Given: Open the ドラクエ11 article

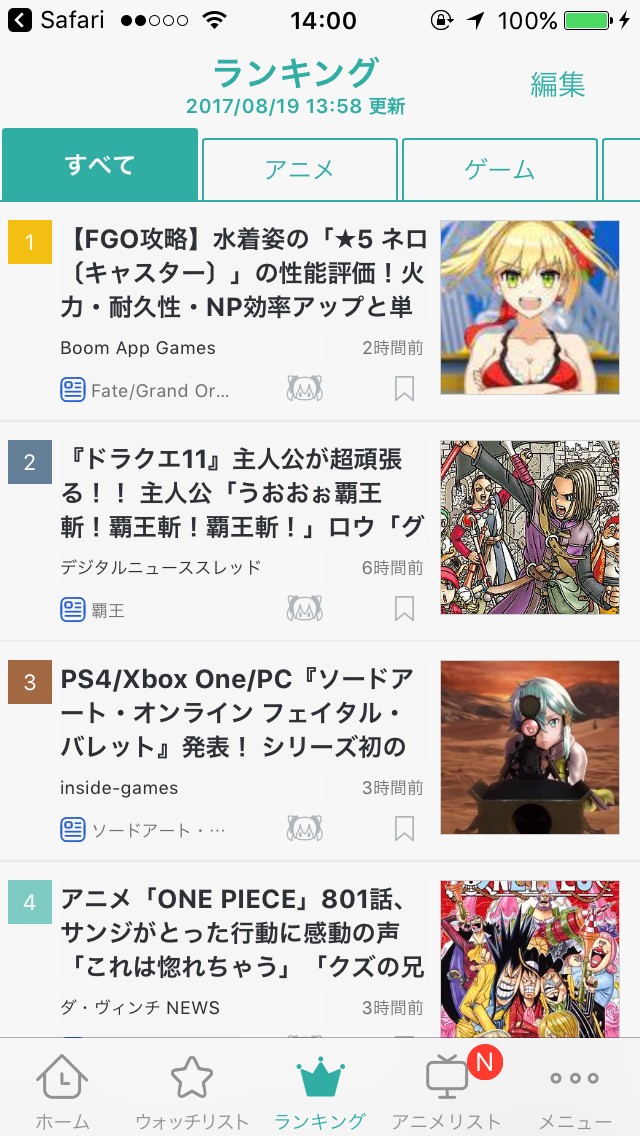Looking at the screenshot, I should click(x=243, y=493).
